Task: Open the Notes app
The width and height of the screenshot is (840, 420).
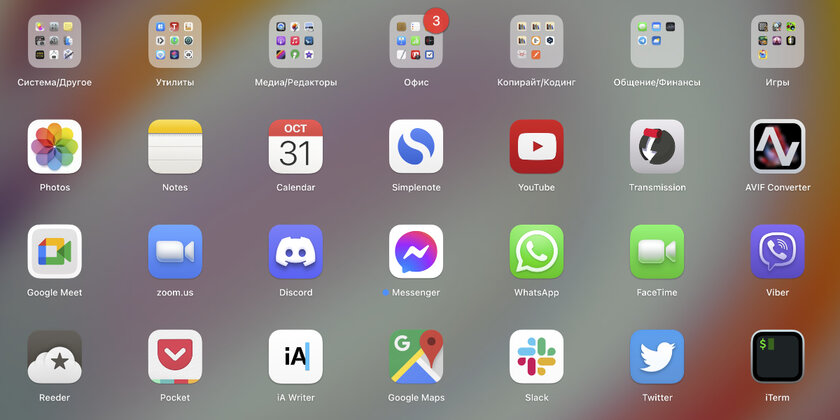Action: 175,147
